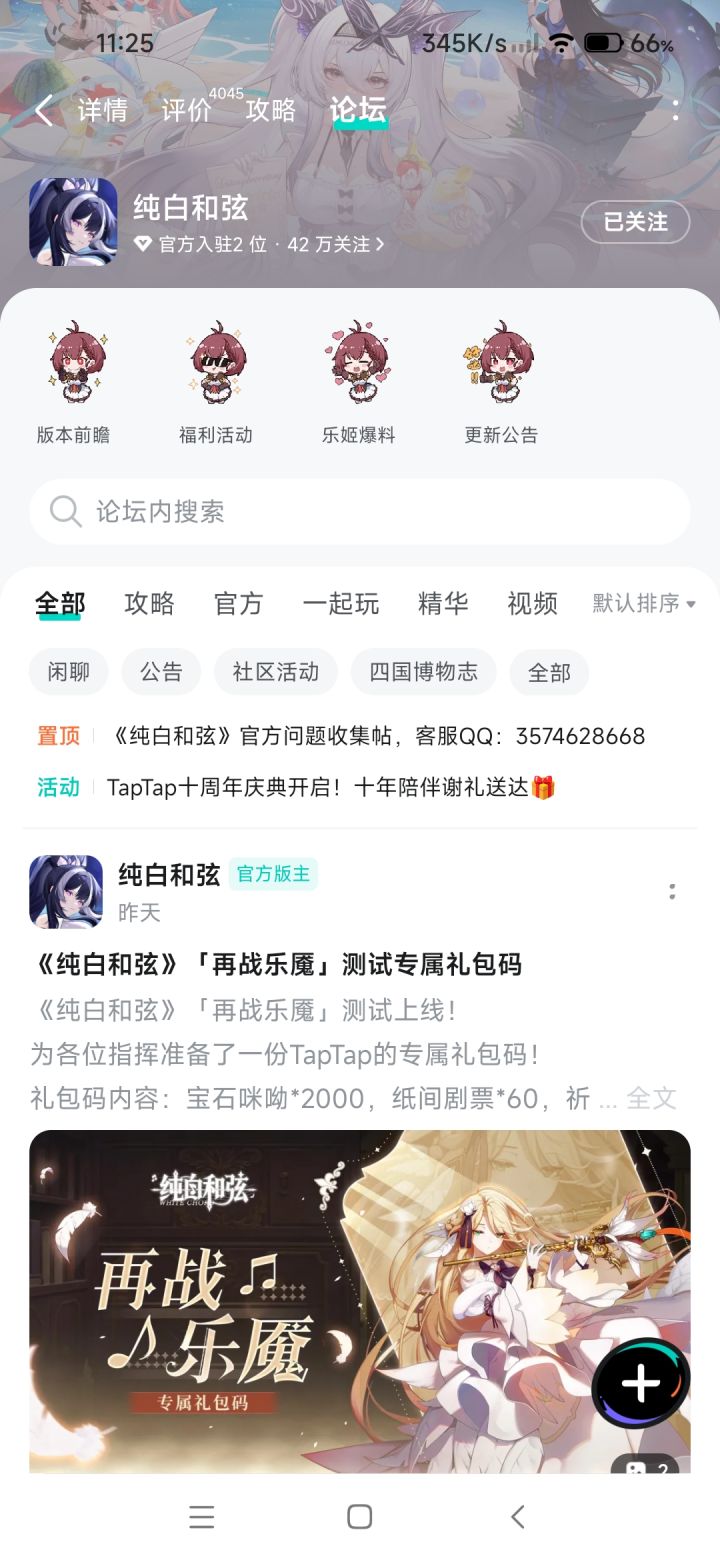Toggle follow status via 已关注 button
The image size is (720, 1560).
(635, 222)
